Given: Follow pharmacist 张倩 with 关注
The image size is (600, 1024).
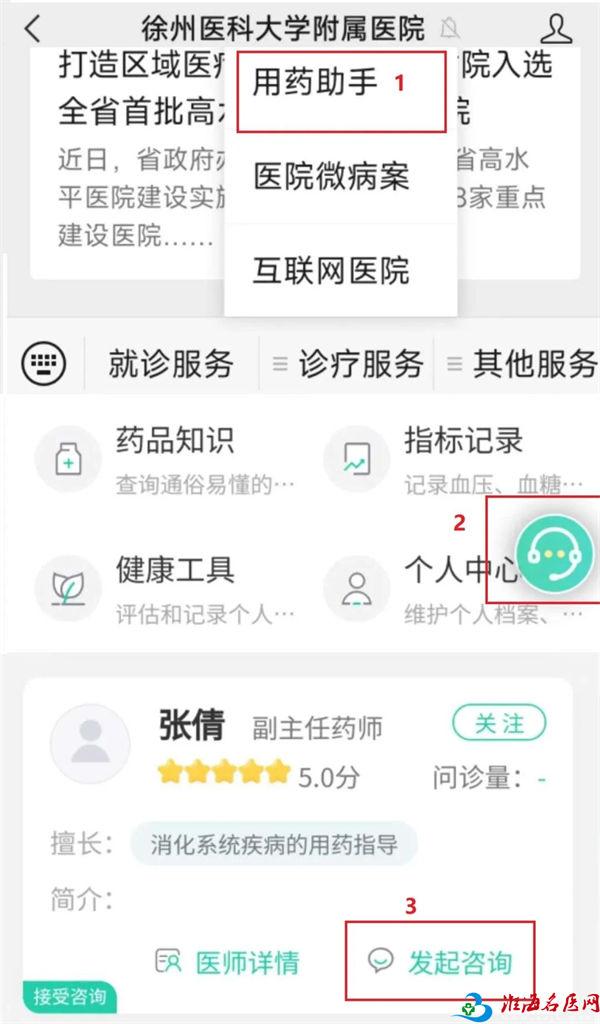Looking at the screenshot, I should [498, 723].
